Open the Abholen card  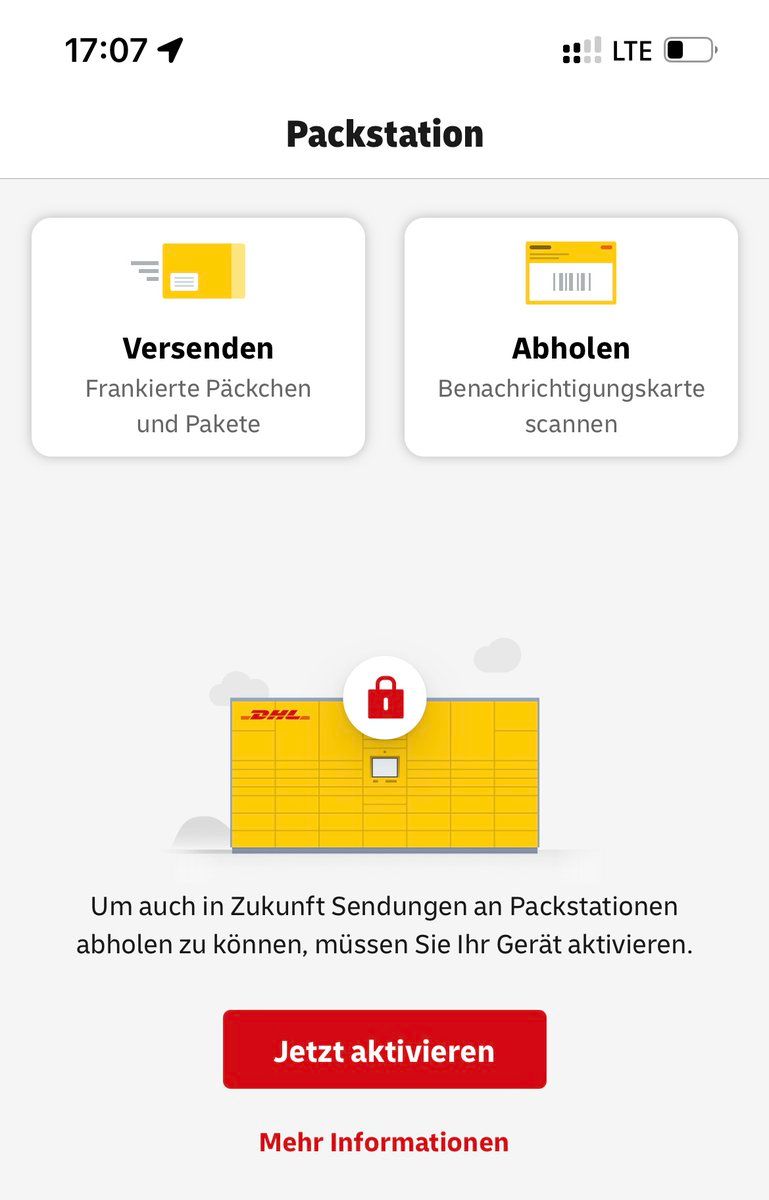coord(571,337)
